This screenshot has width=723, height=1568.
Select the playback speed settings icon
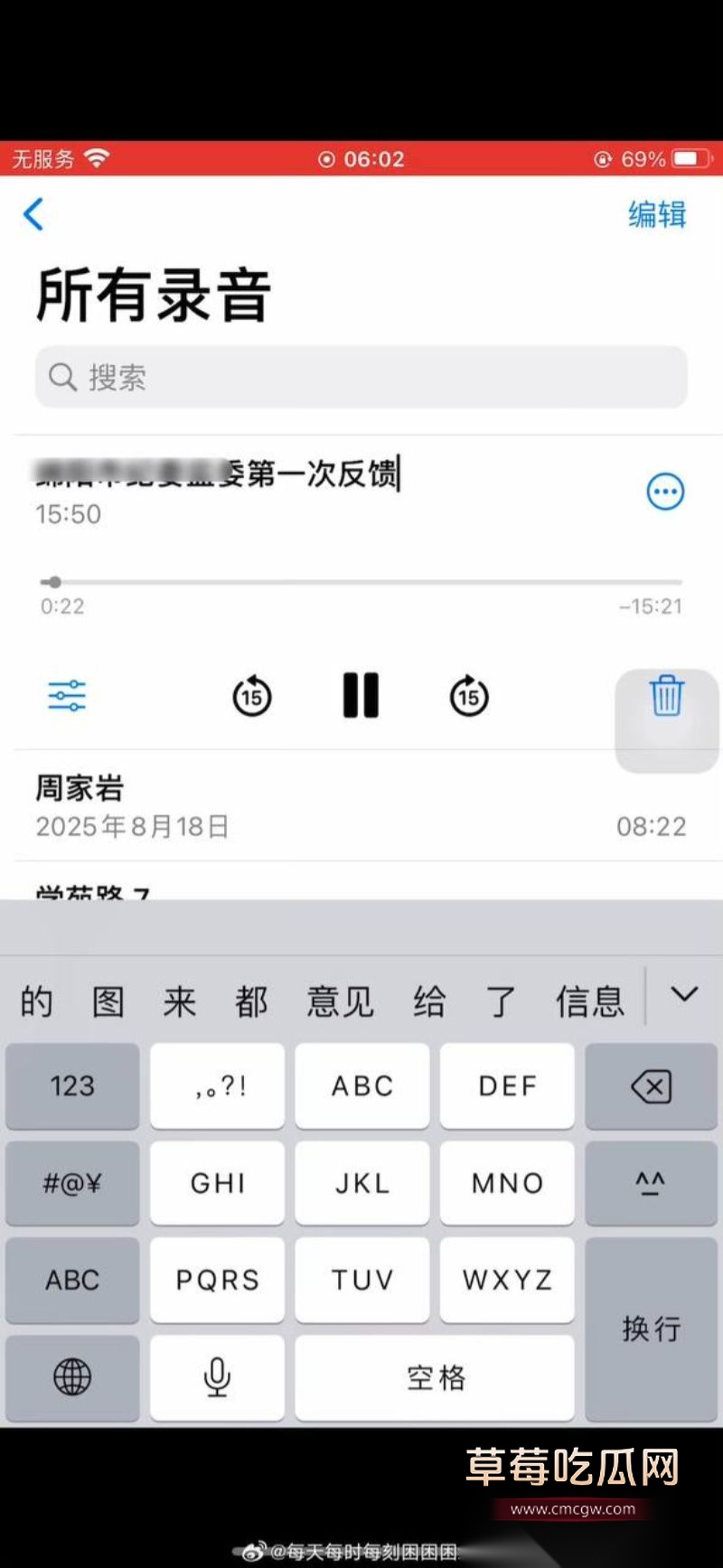point(67,696)
